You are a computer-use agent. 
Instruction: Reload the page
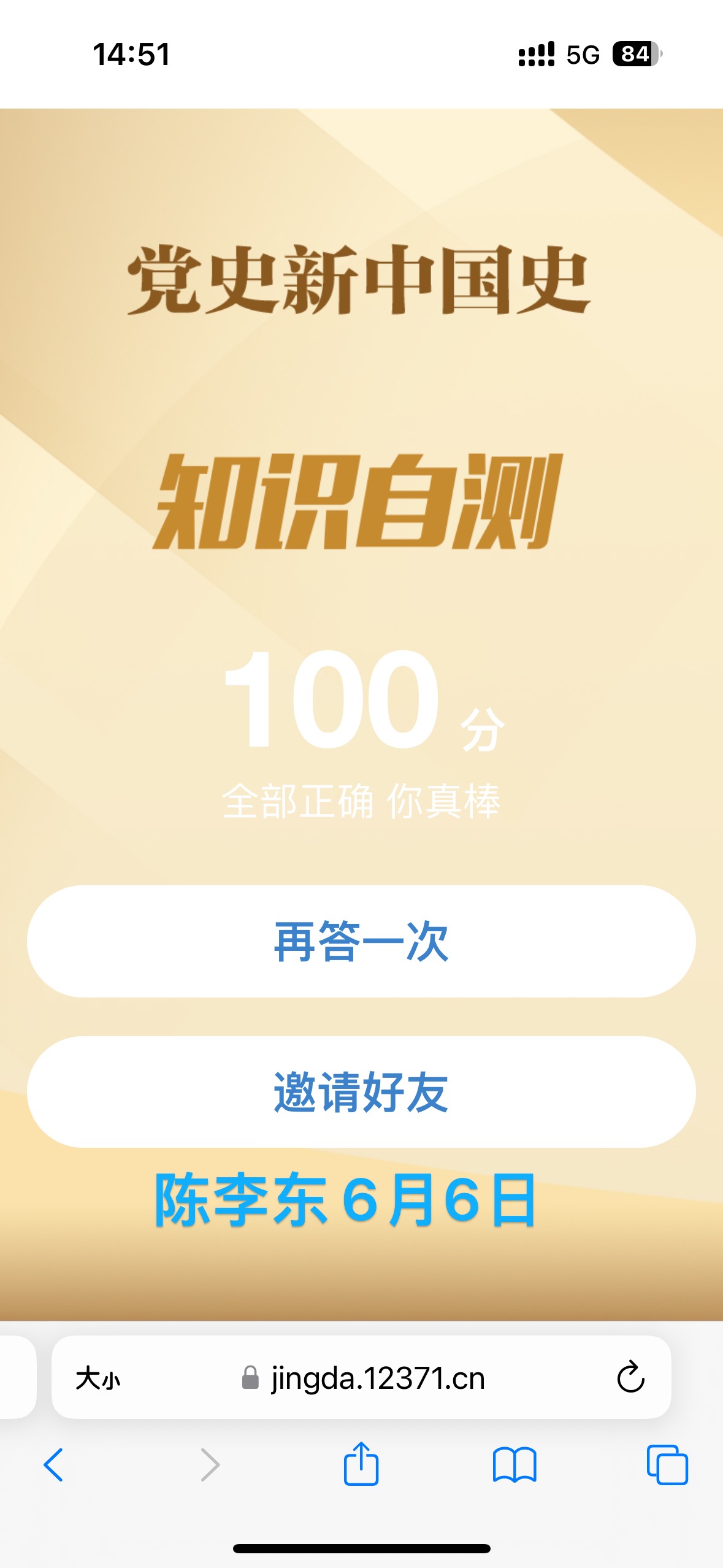pyautogui.click(x=630, y=1377)
